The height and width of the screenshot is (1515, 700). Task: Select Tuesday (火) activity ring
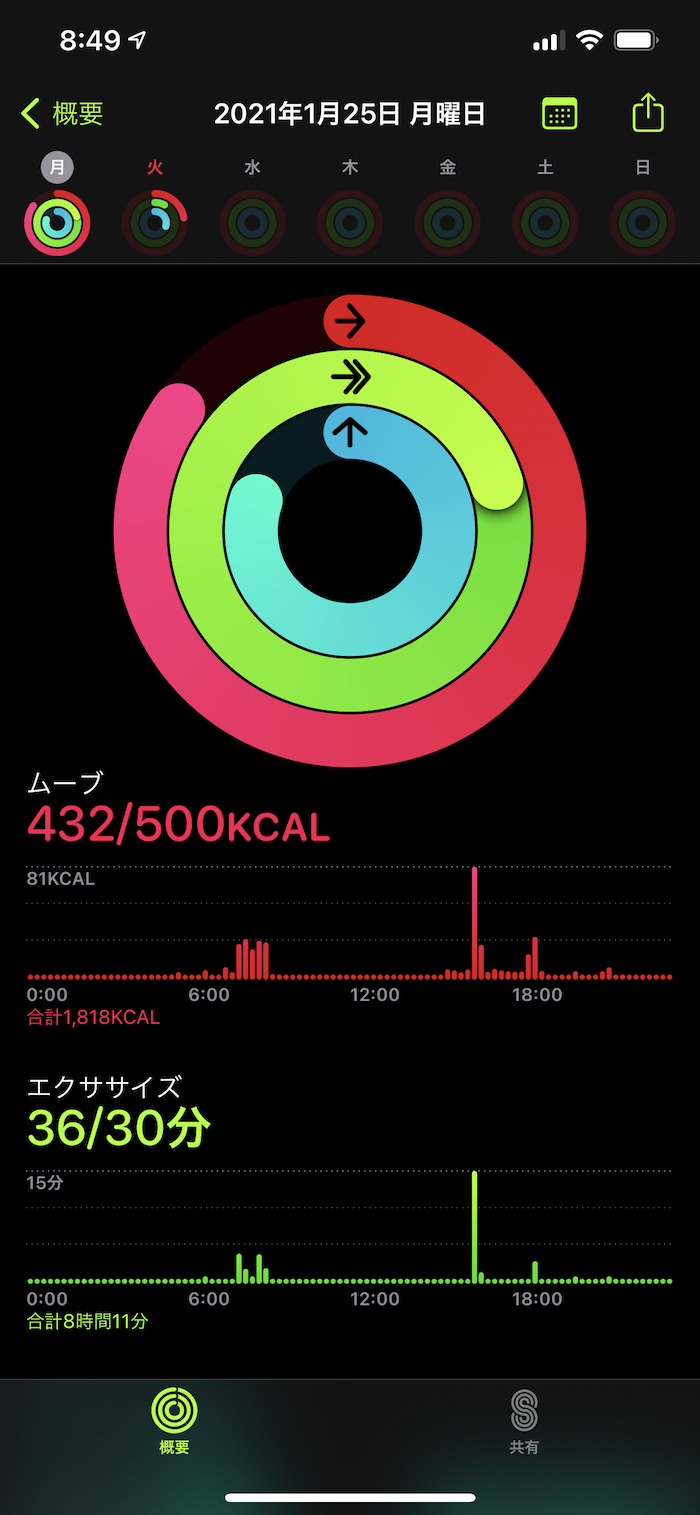point(155,222)
